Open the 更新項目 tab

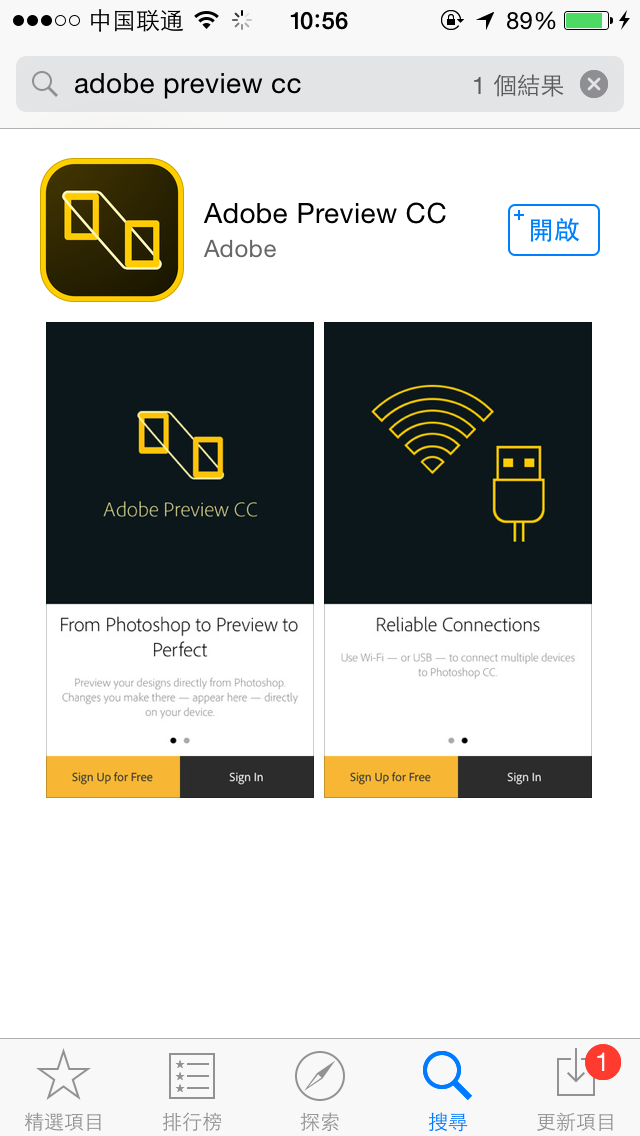[576, 1088]
